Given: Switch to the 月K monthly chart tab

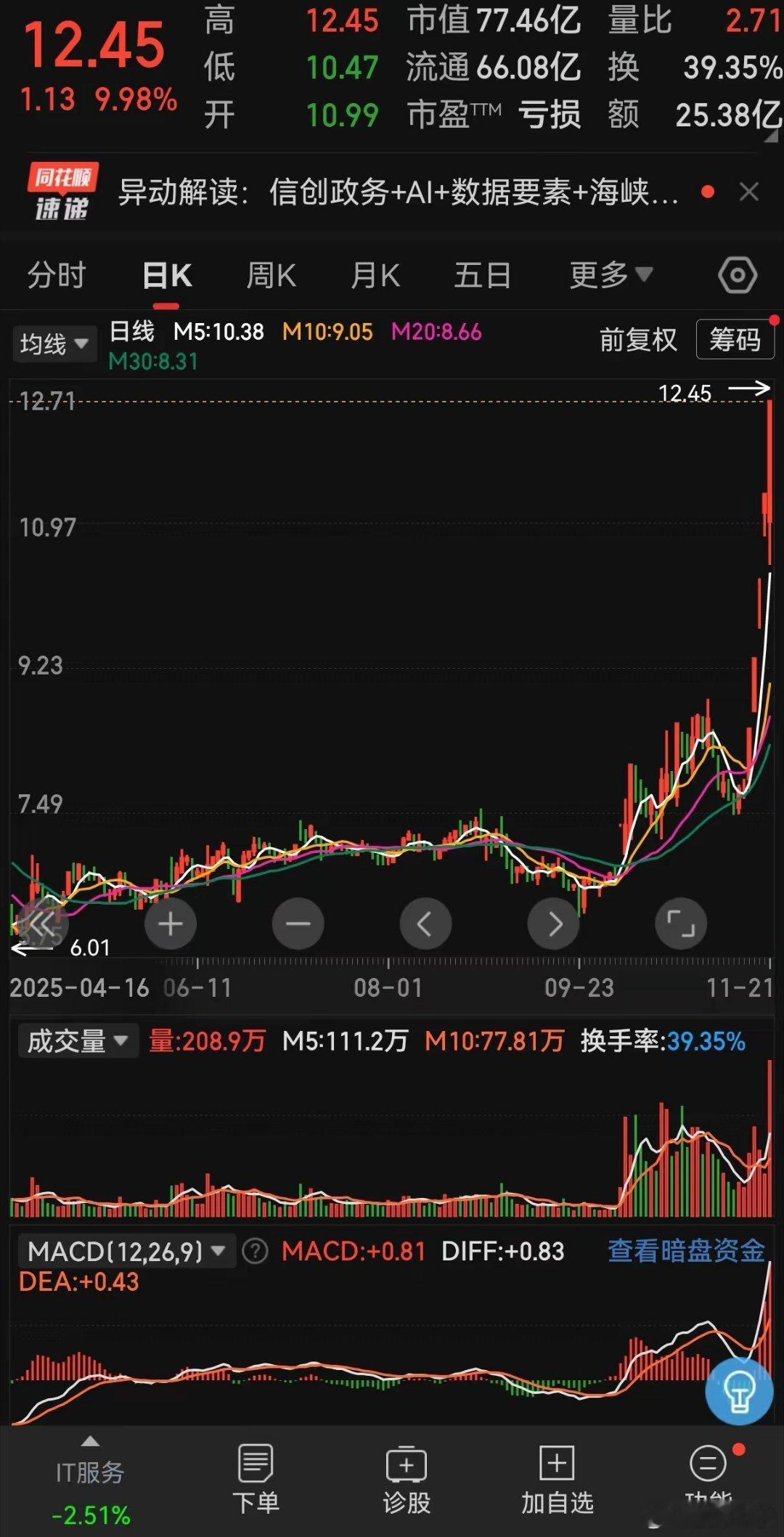Looking at the screenshot, I should click(375, 274).
